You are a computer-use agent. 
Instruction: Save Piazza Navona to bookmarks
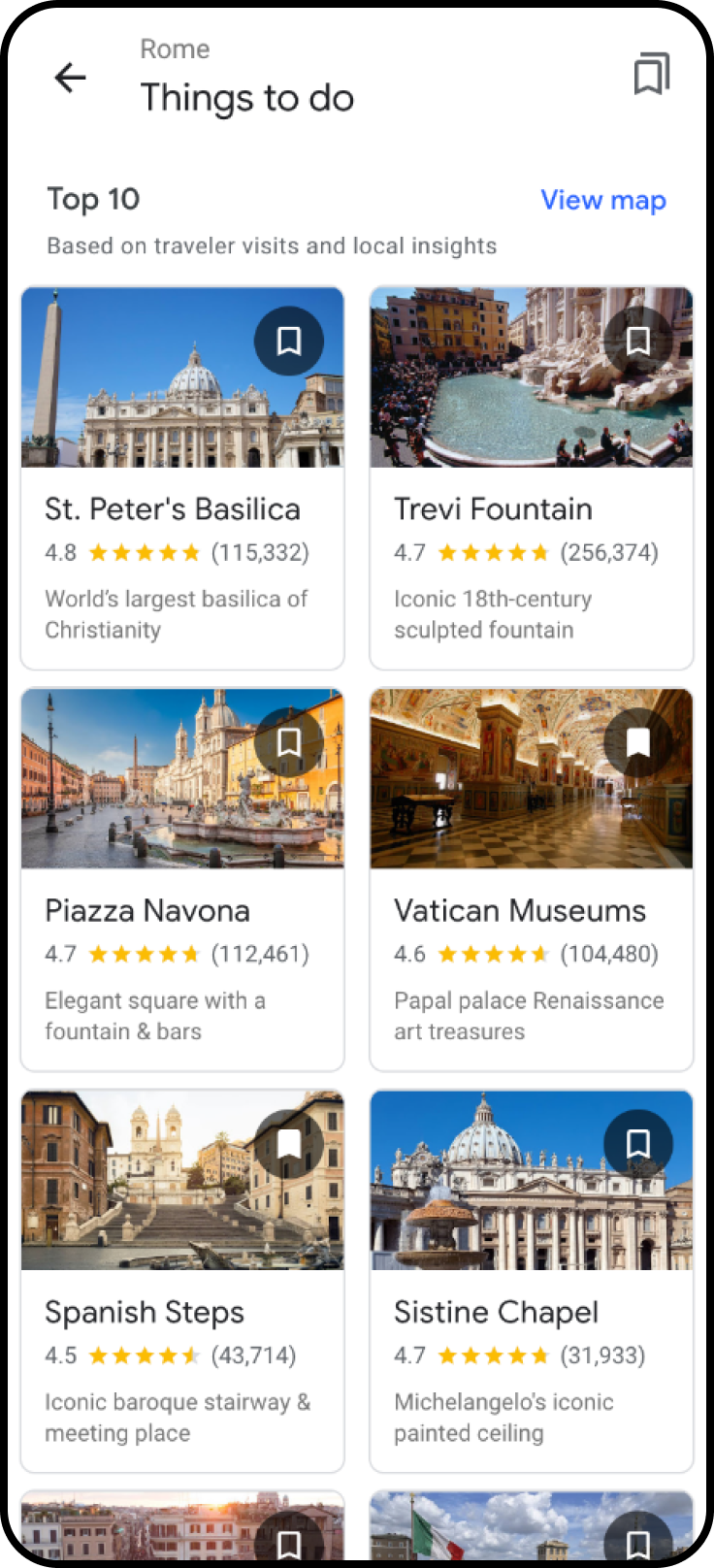[288, 742]
